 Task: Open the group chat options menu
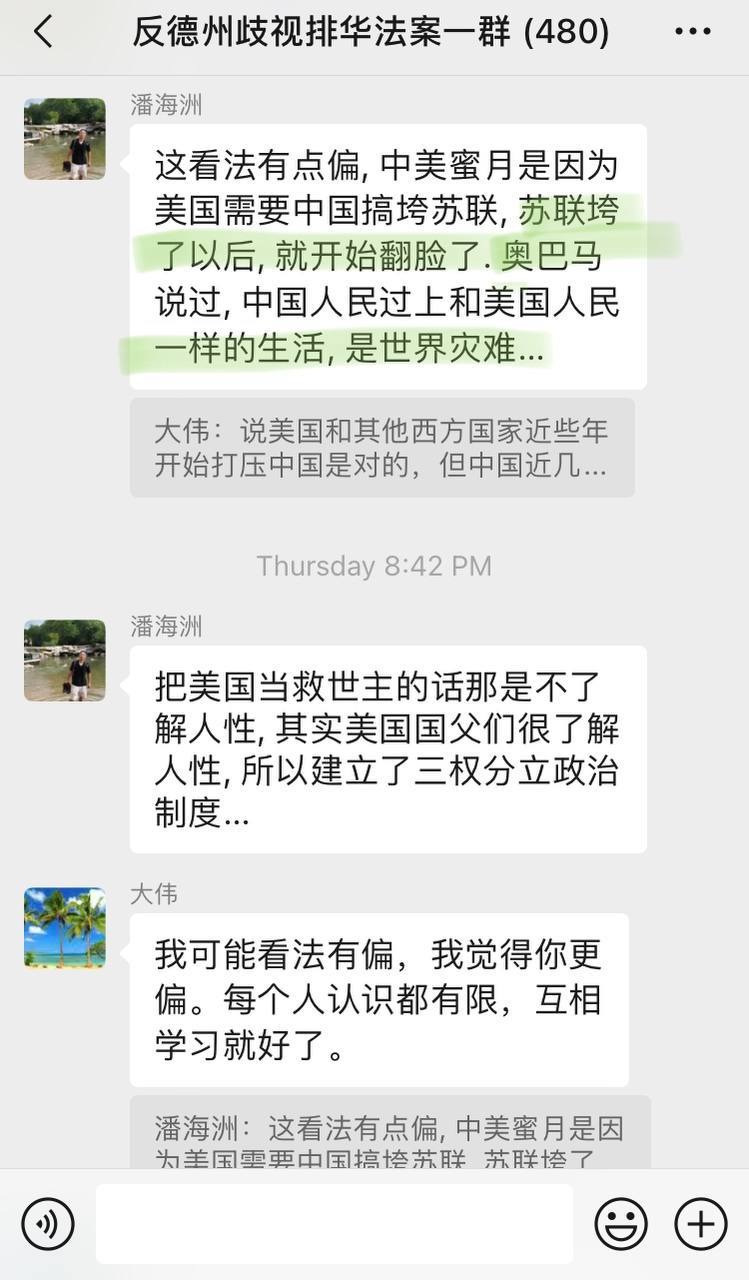tap(692, 32)
